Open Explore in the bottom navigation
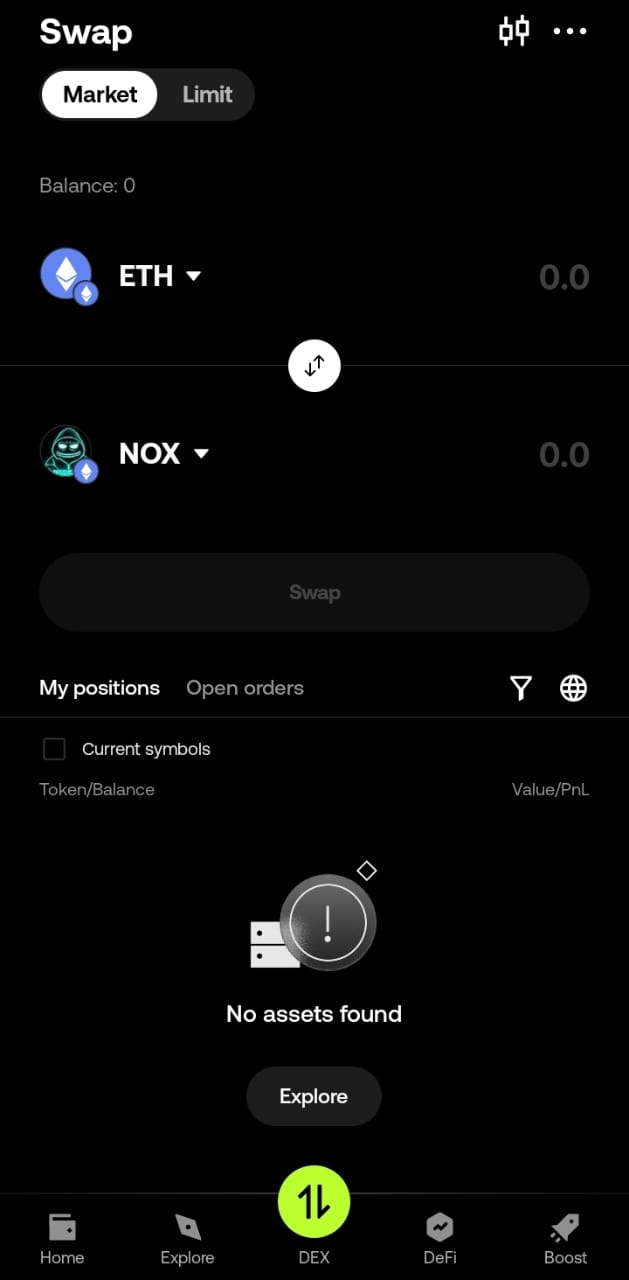Image resolution: width=629 pixels, height=1280 pixels. click(187, 1240)
